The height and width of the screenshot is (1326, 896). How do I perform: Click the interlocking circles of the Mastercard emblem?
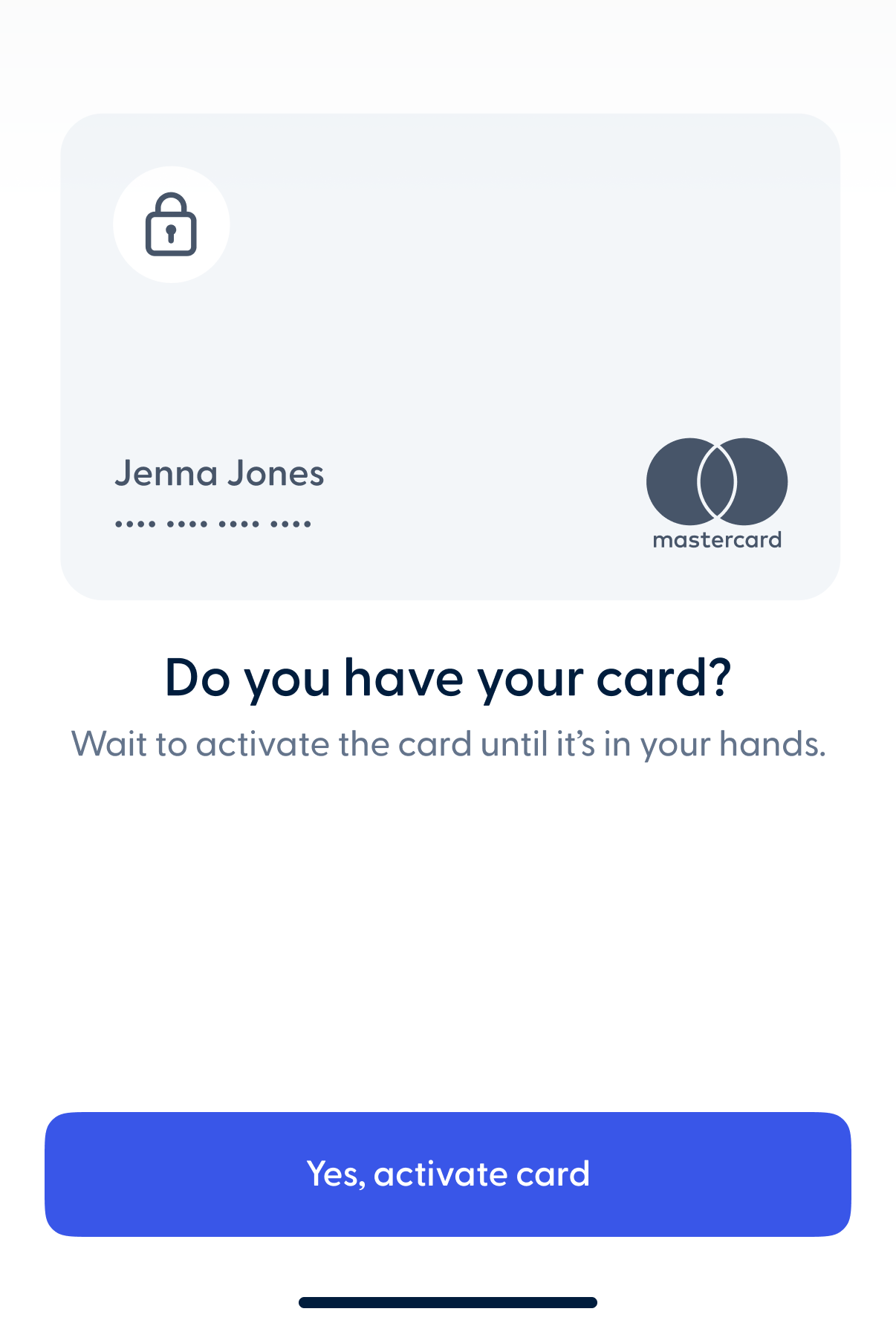(x=716, y=481)
